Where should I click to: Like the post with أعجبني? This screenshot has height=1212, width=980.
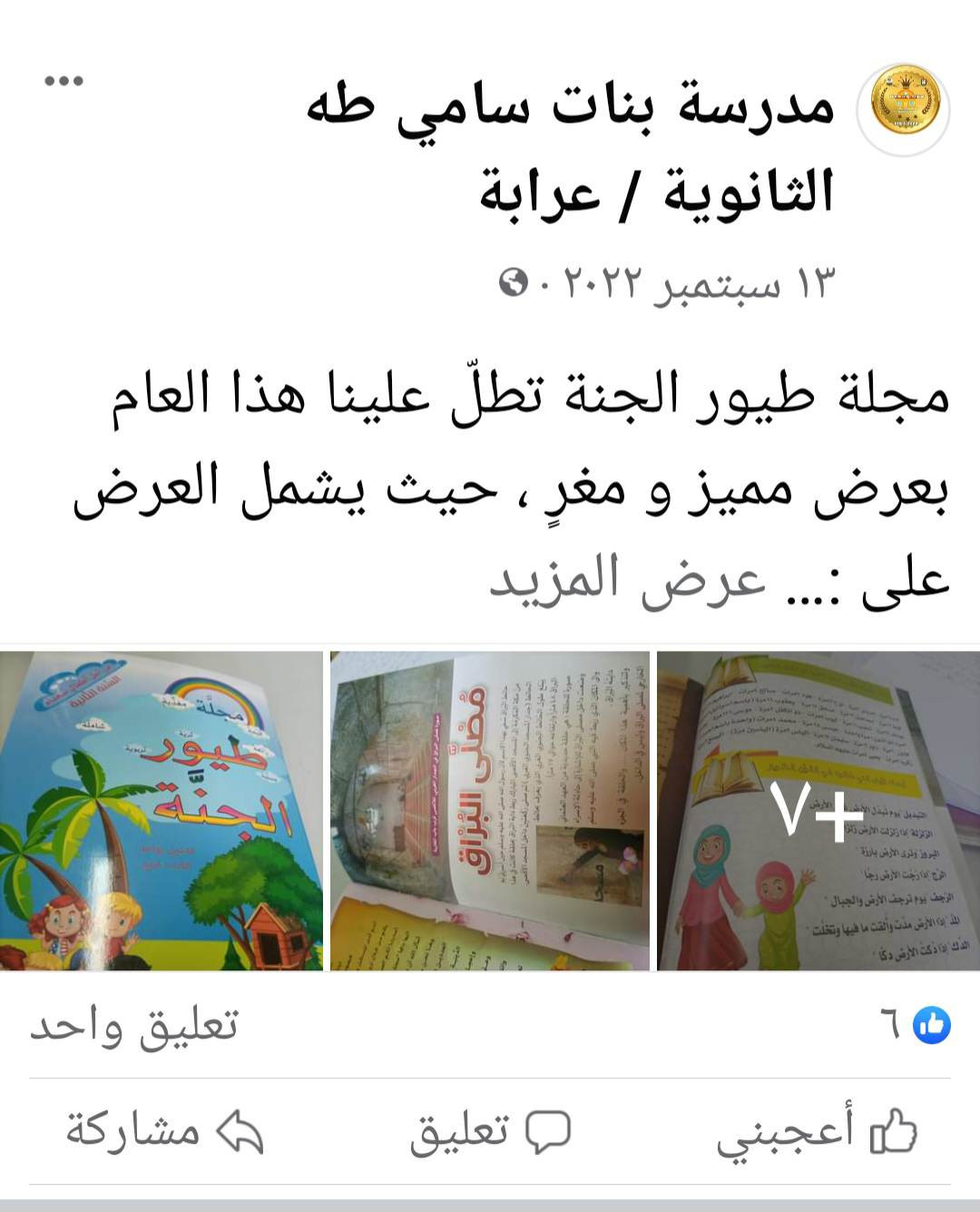coord(817,1132)
